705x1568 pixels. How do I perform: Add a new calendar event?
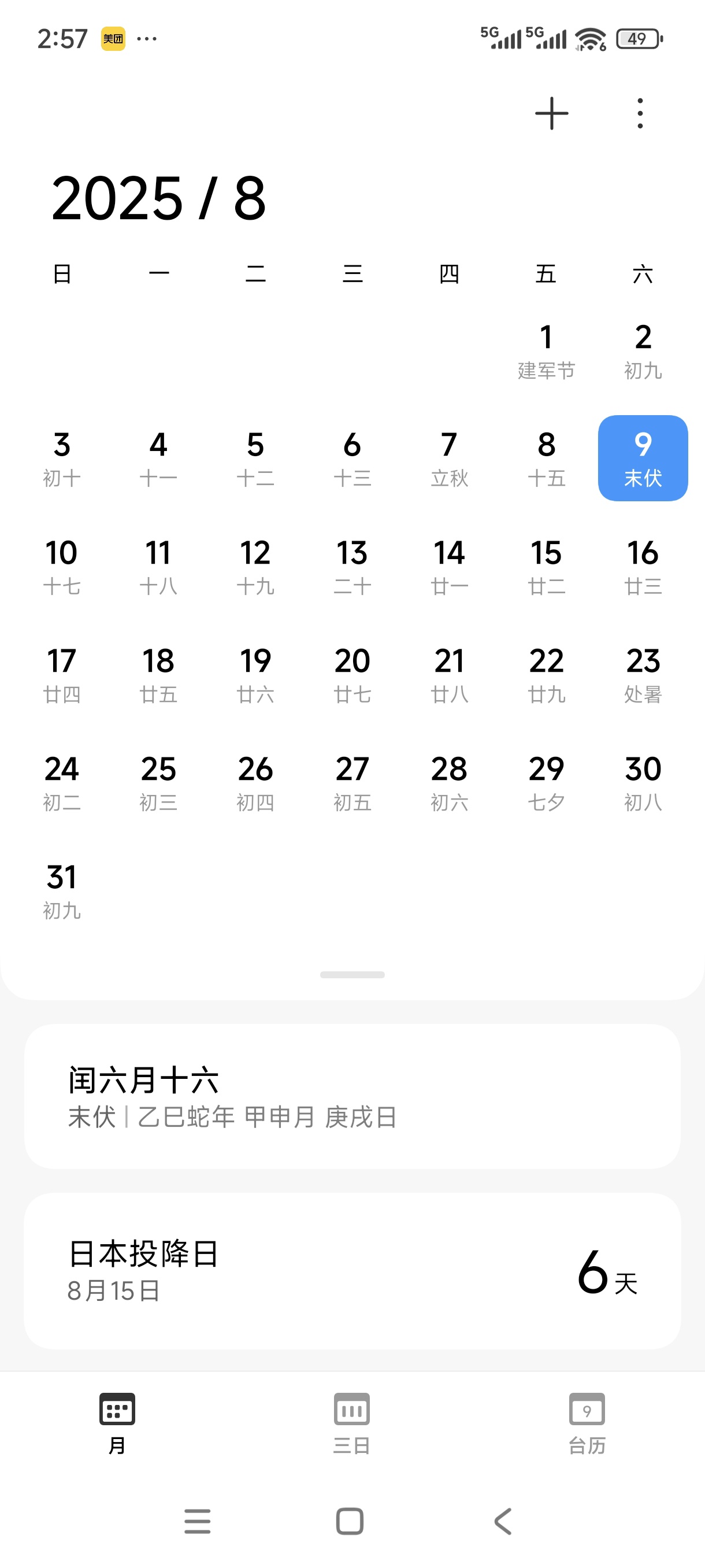point(551,114)
